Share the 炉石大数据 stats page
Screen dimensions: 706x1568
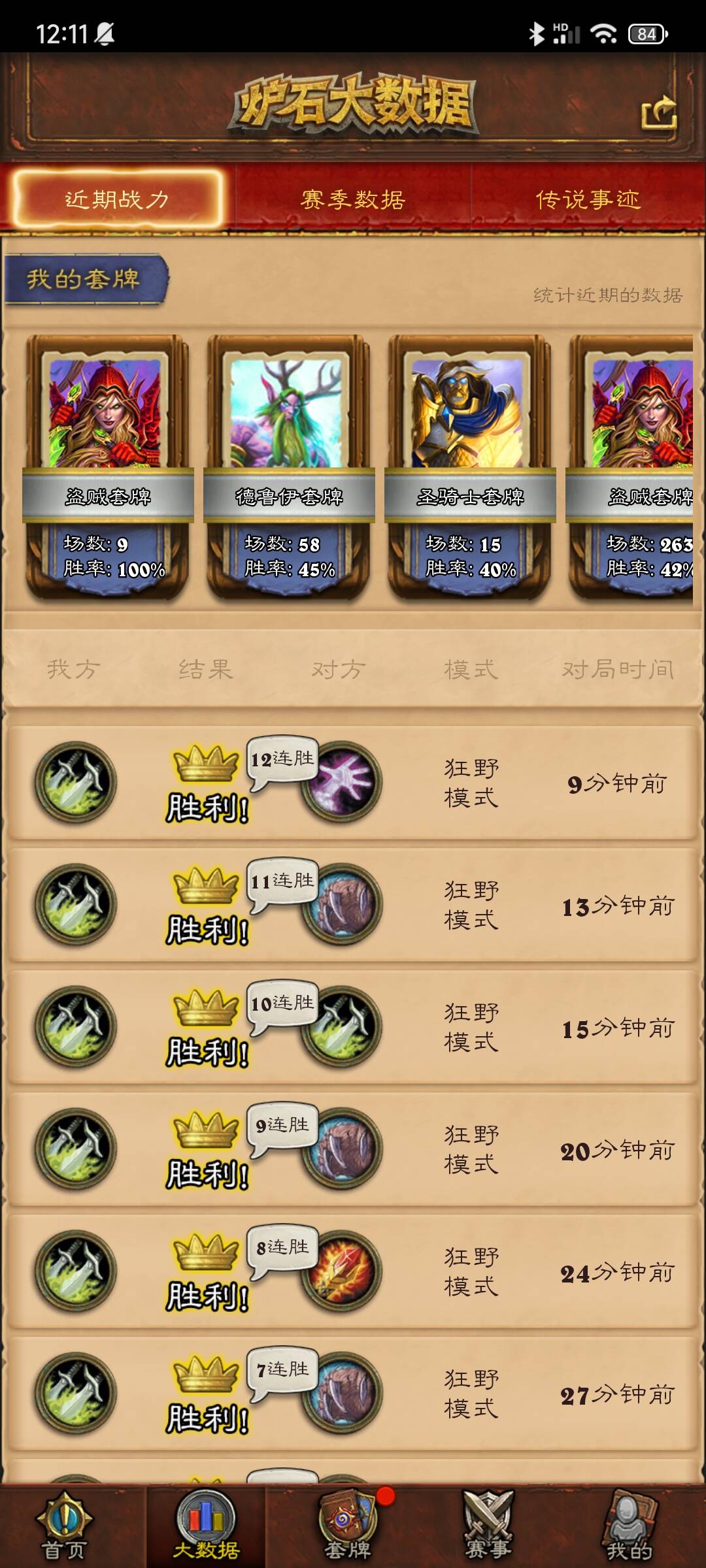[658, 113]
